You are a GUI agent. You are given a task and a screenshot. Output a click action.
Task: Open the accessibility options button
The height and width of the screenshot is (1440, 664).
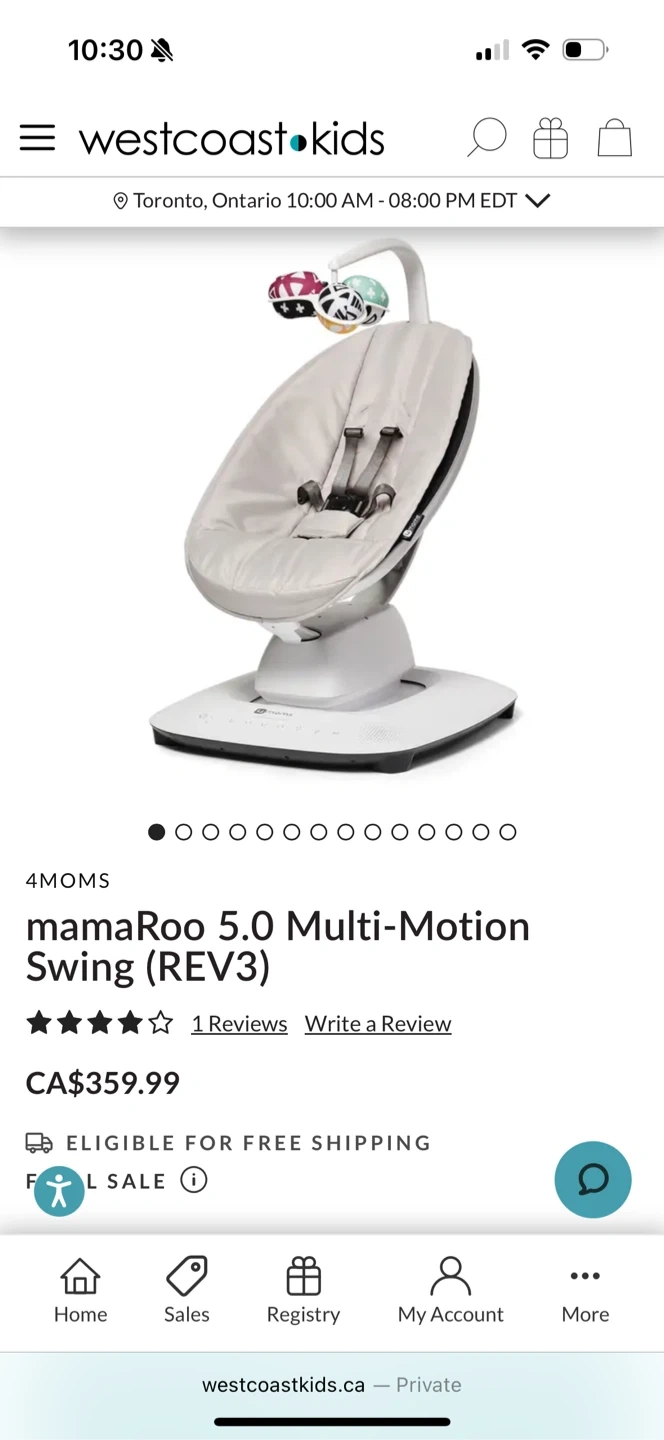pos(59,1191)
